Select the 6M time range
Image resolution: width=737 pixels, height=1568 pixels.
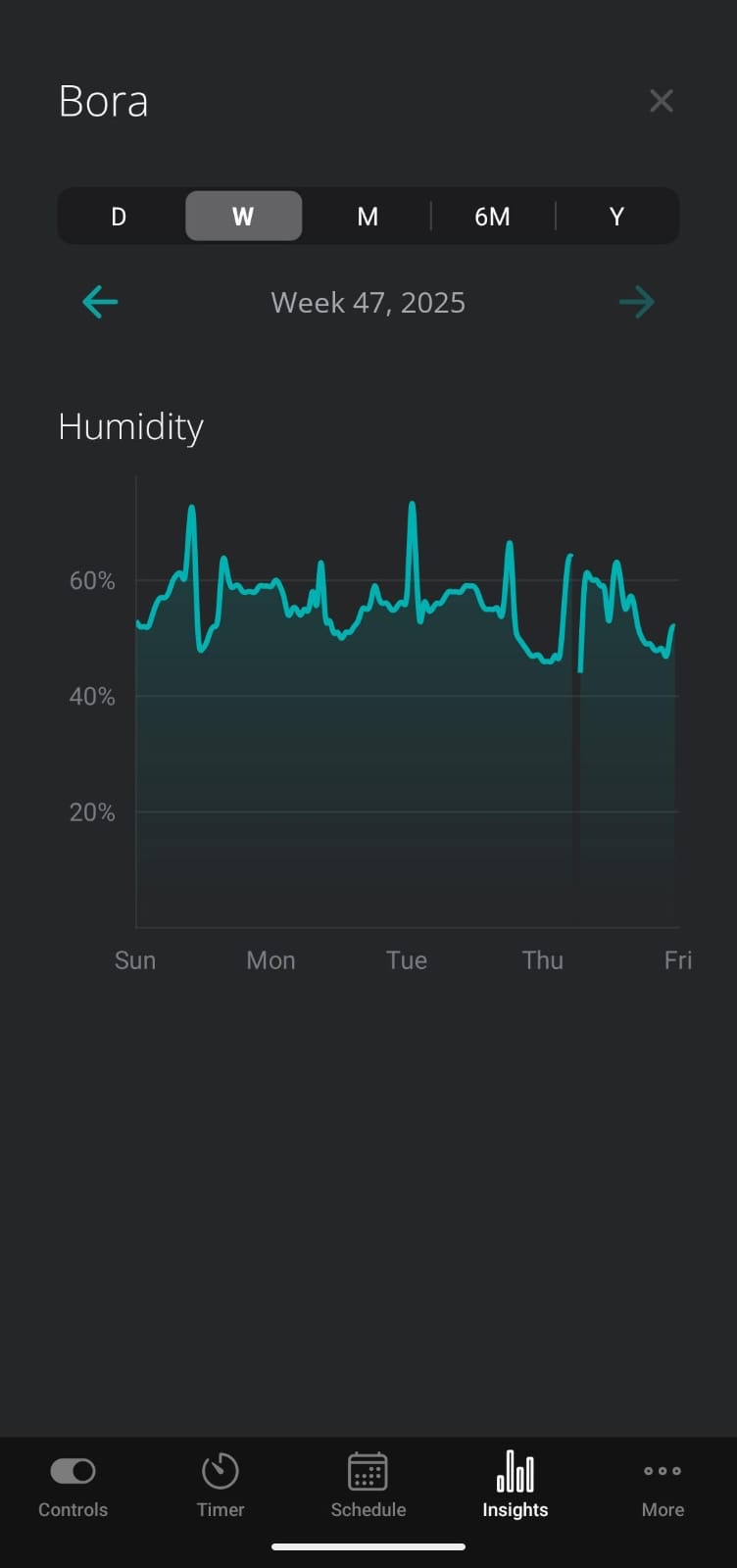coord(492,216)
